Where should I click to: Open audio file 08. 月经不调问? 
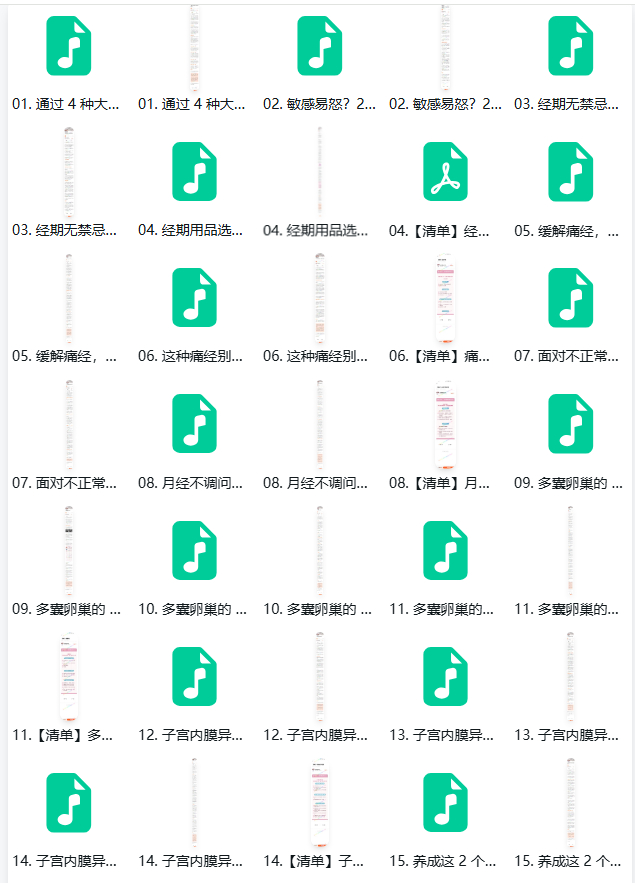tap(194, 424)
